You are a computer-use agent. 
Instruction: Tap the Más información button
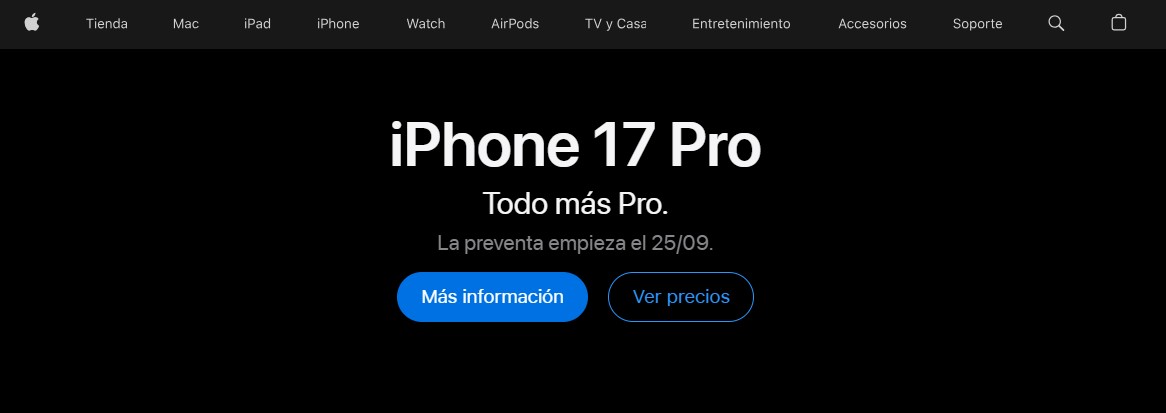(x=492, y=297)
